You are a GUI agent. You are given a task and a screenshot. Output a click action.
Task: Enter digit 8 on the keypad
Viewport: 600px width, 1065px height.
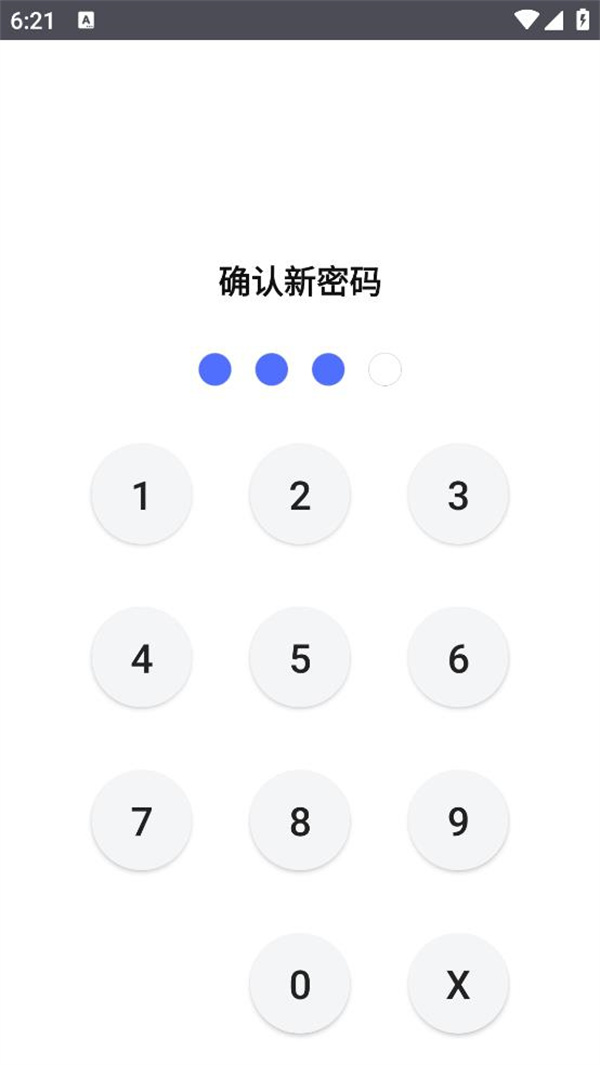(300, 821)
